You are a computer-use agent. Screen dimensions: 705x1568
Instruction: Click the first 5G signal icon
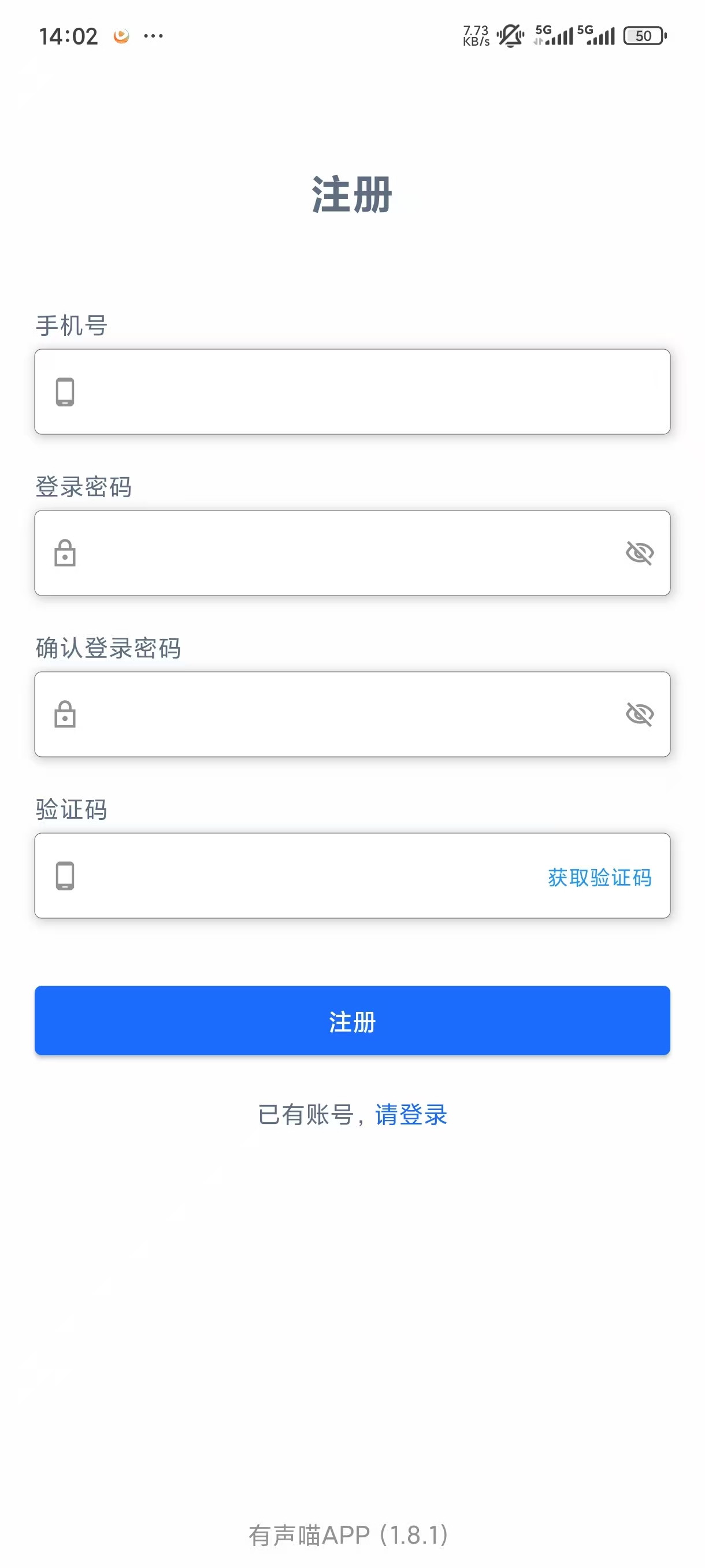(556, 35)
